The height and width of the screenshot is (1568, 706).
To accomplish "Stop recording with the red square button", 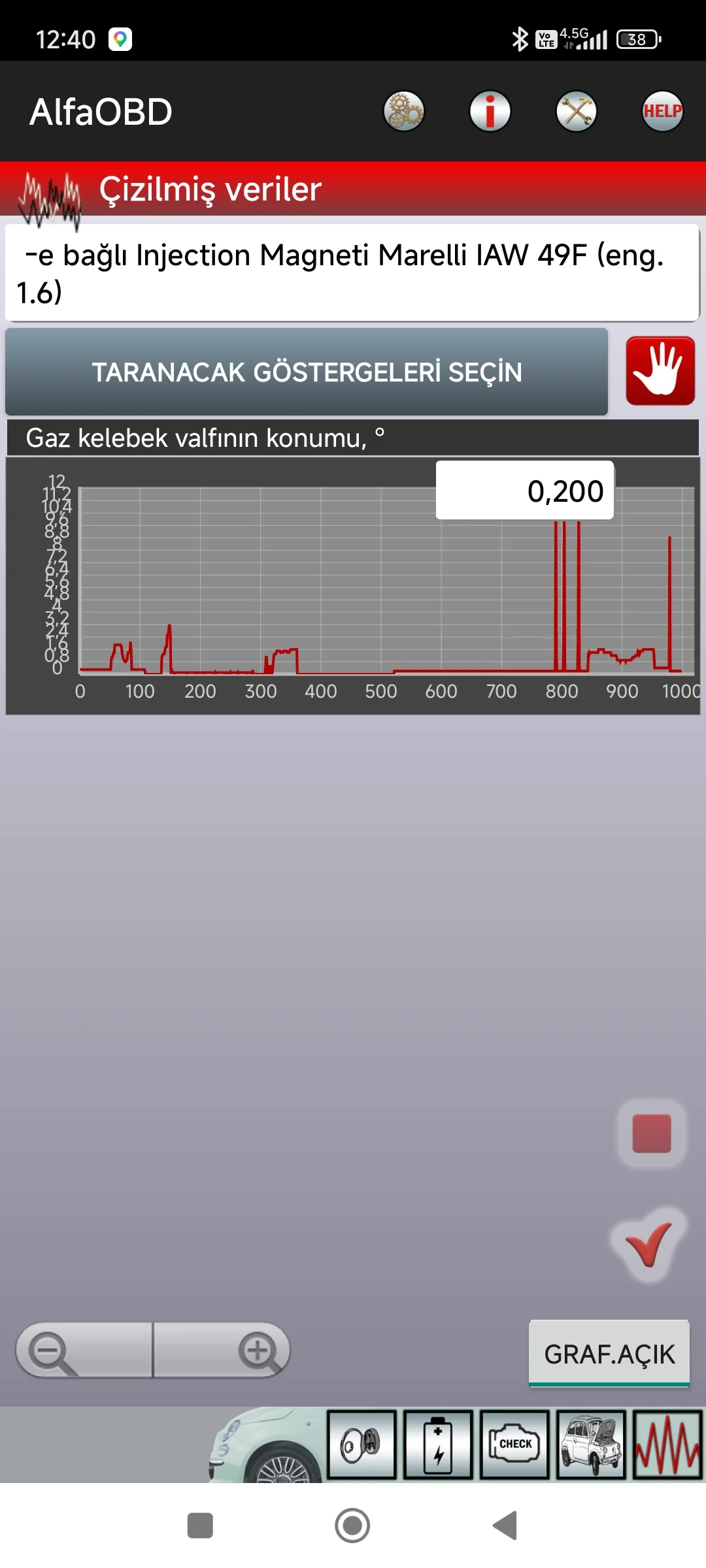I will [x=652, y=1134].
